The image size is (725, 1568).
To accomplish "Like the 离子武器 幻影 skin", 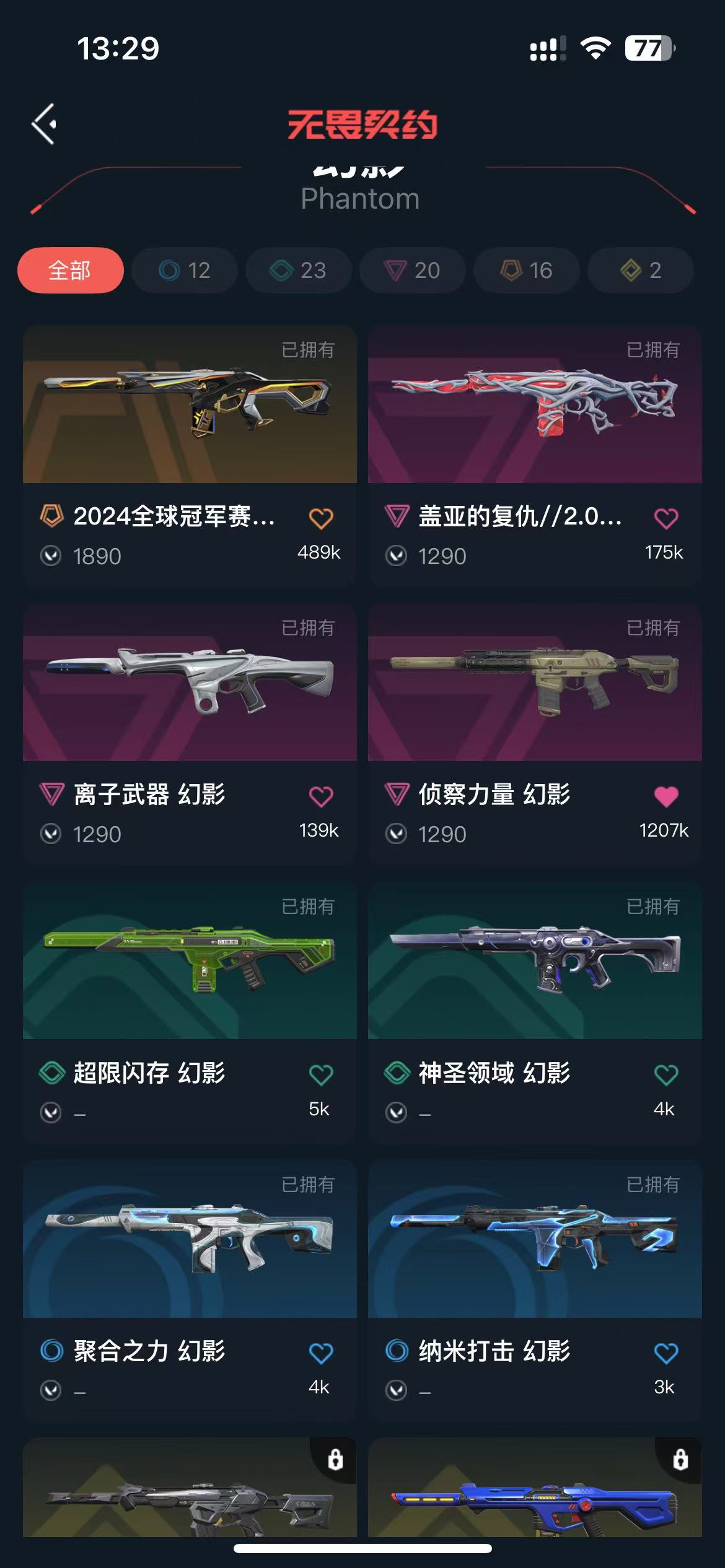I will point(321,796).
